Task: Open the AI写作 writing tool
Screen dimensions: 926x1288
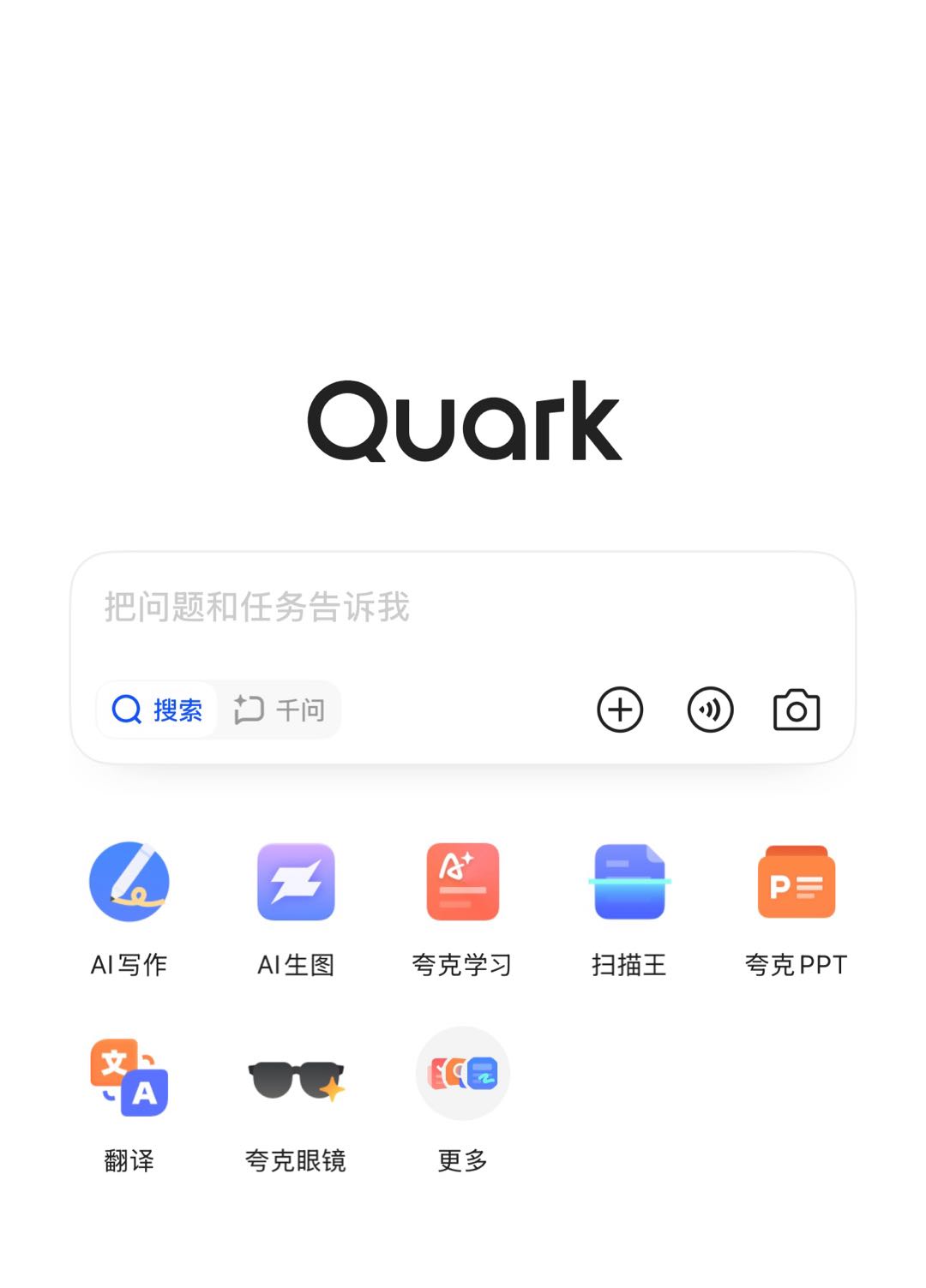Action: (129, 882)
